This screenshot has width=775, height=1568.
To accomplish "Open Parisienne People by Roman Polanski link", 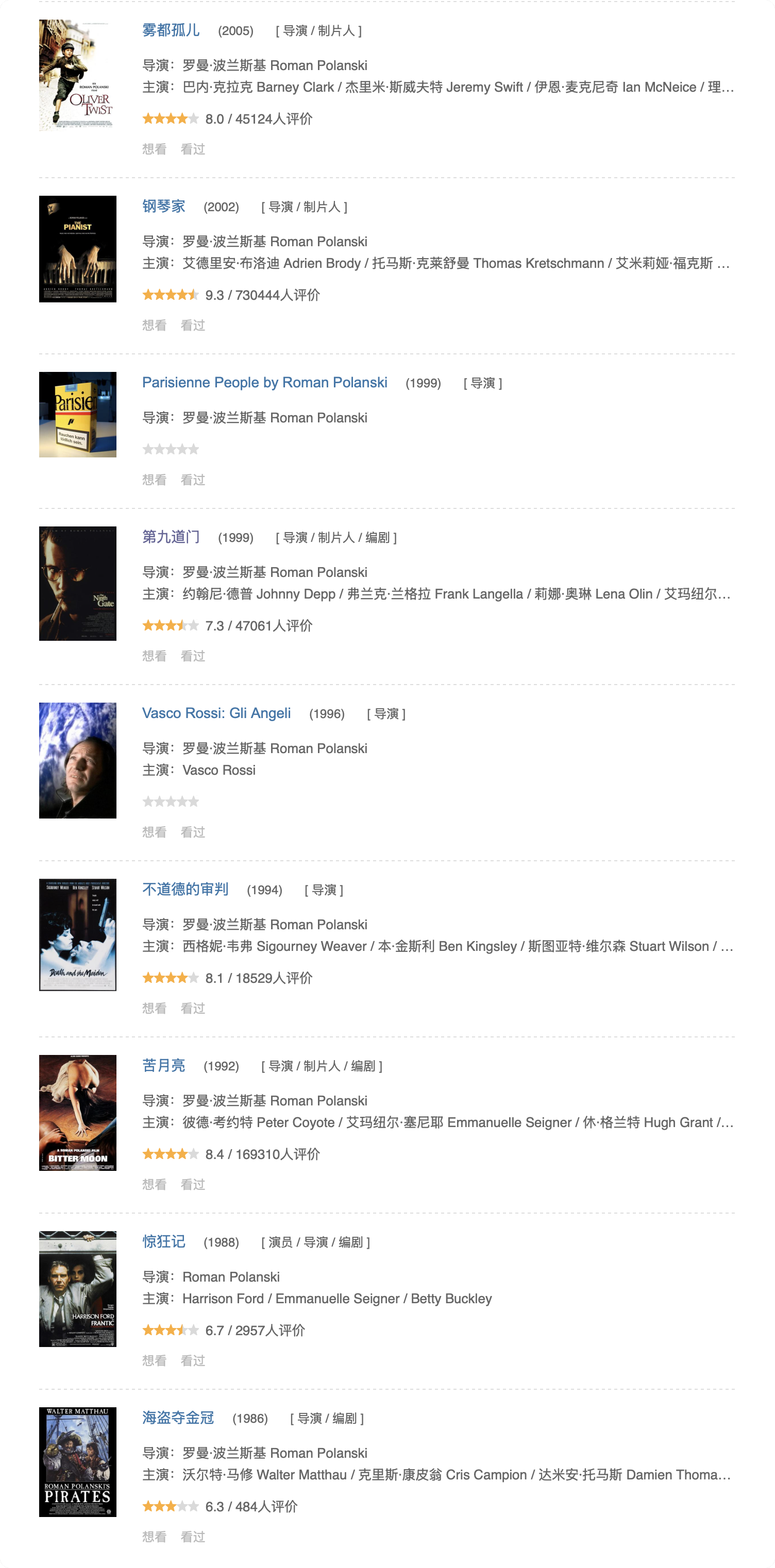I will coord(265,382).
